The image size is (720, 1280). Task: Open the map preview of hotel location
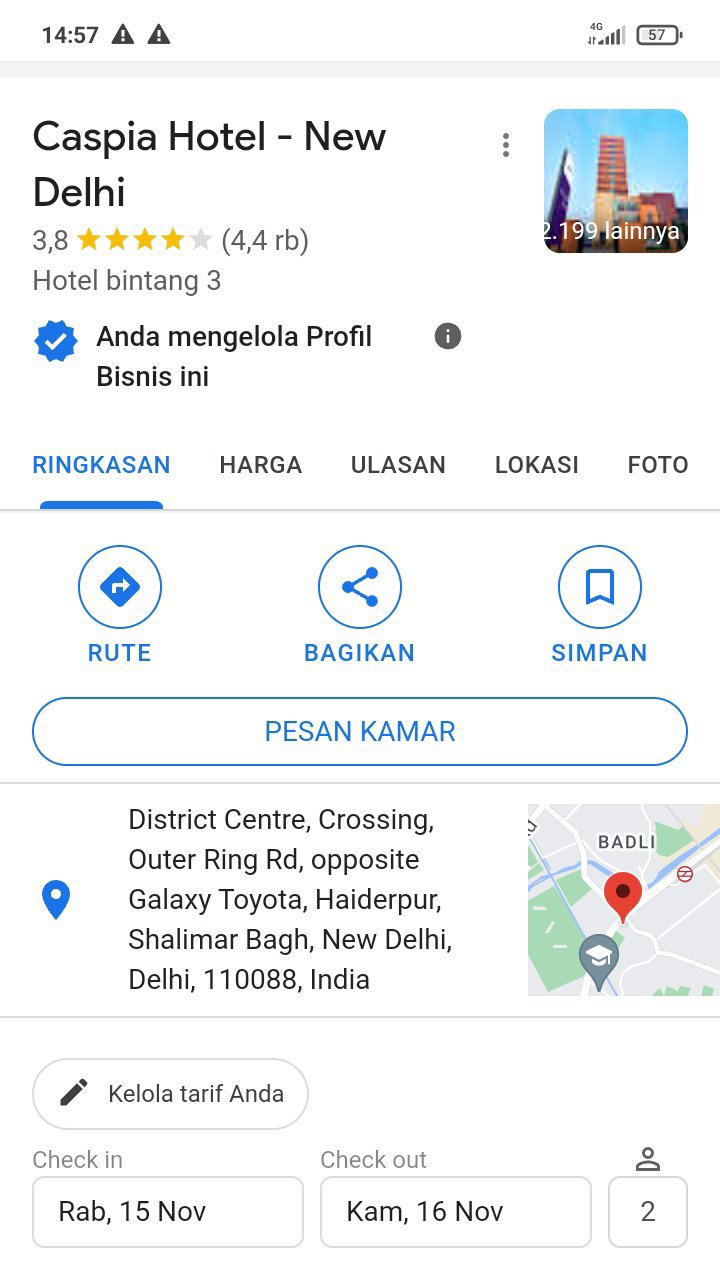[623, 900]
